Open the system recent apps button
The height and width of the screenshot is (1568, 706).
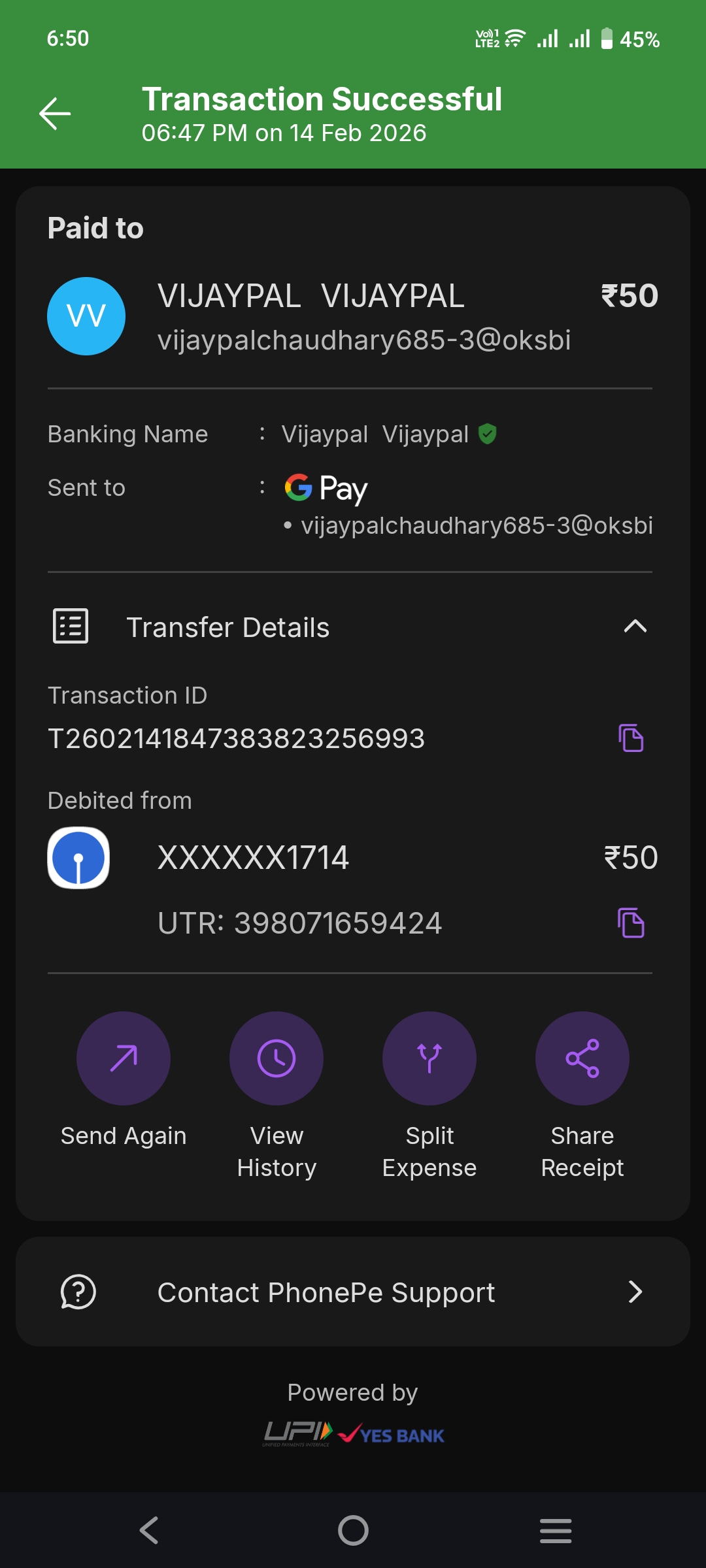556,1530
